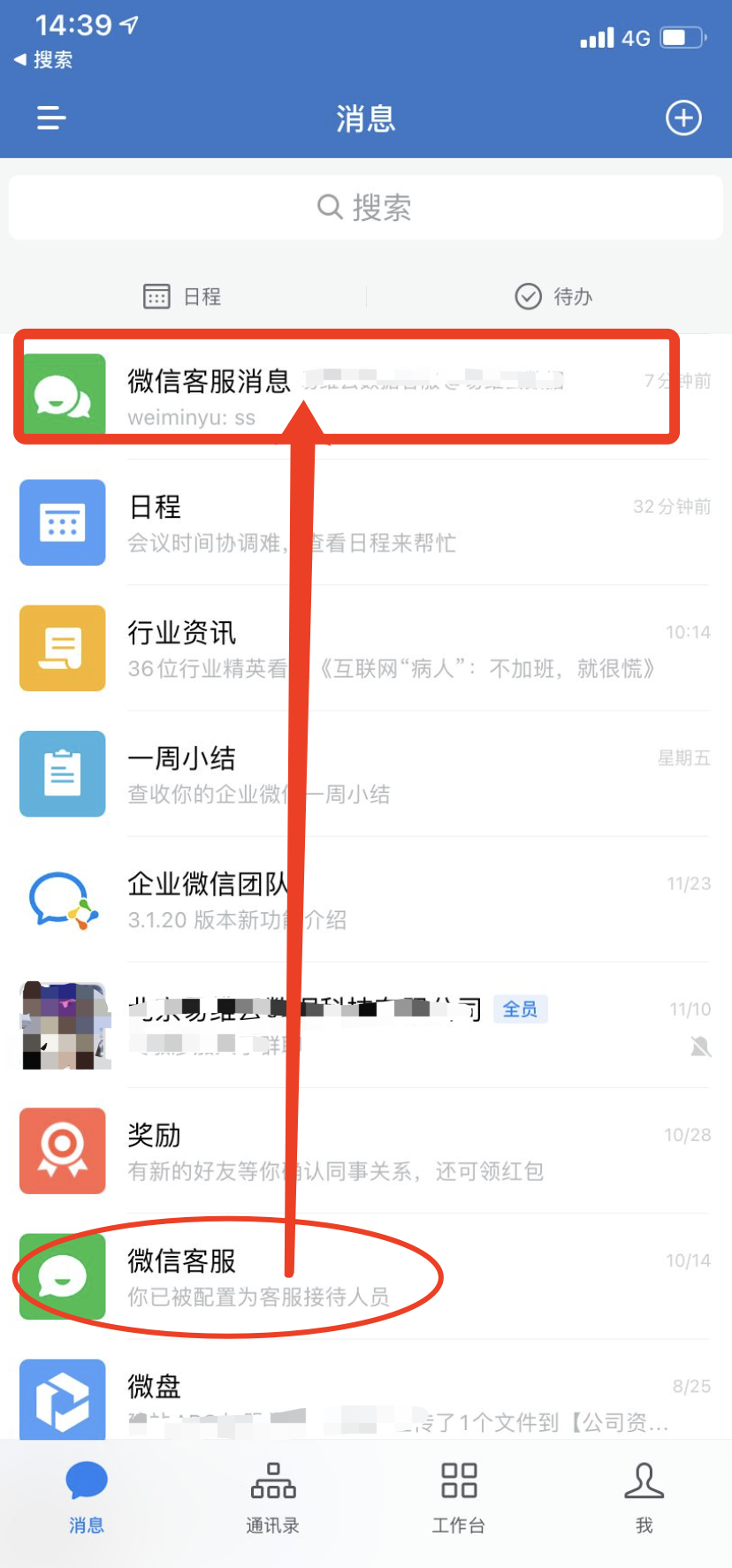Tap the muted bell on the company group chat

click(x=699, y=1047)
